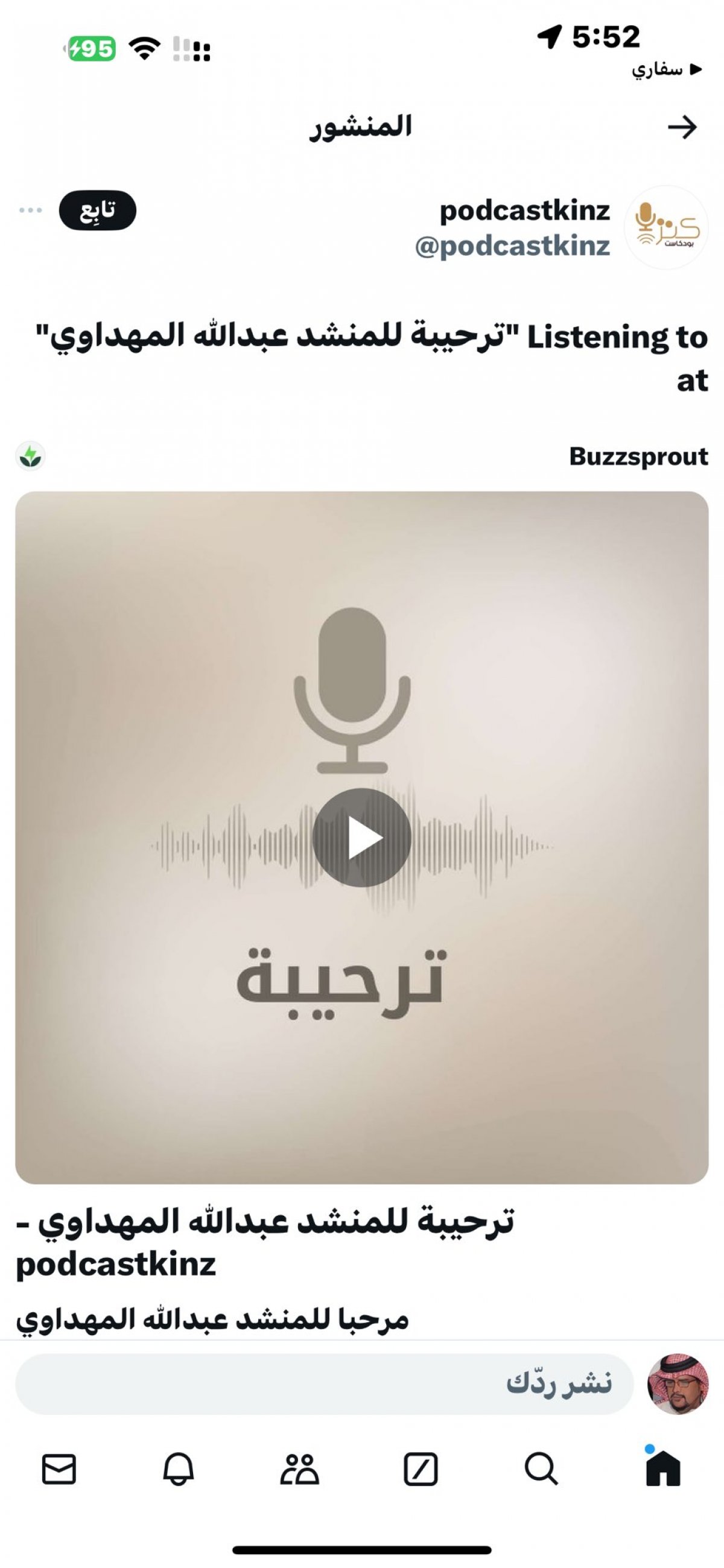Screen dimensions: 724x1568
Task: Follow podcastkinz with the تابع button
Action: 97,210
